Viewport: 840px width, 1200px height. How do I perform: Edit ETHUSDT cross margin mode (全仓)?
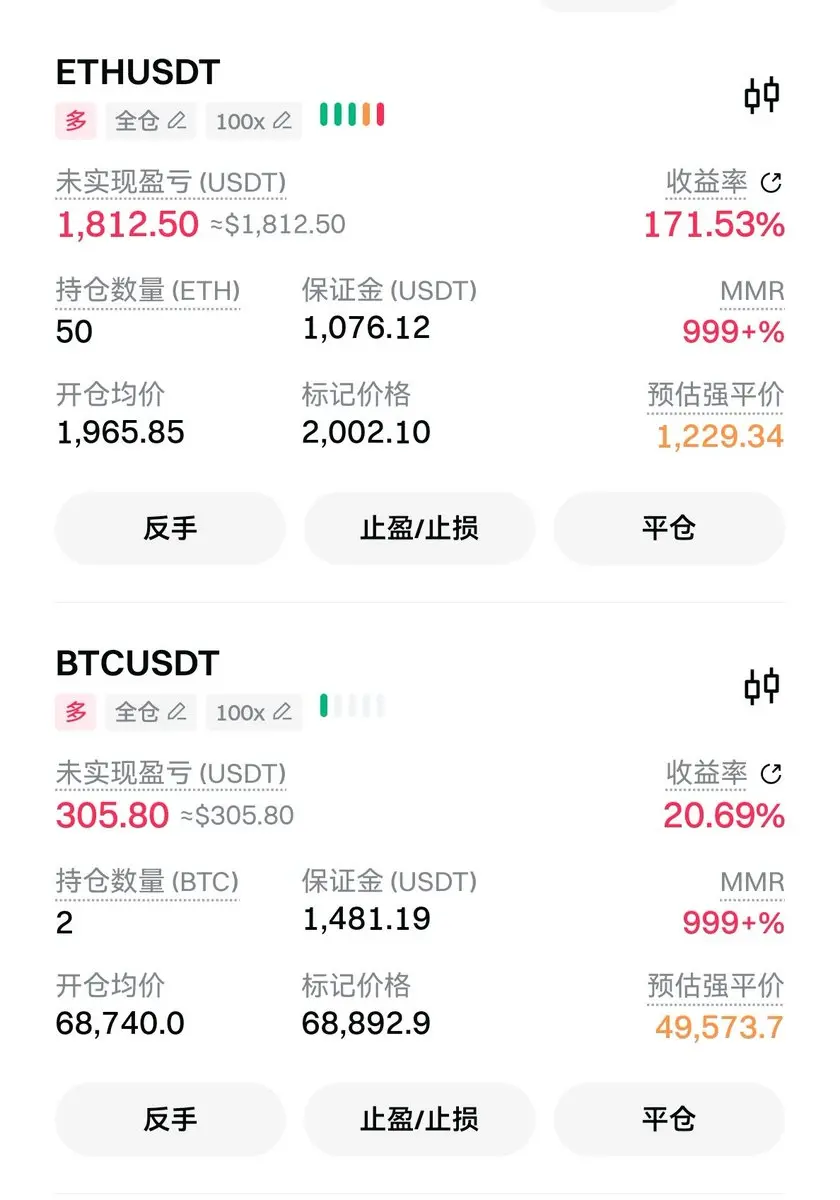(x=151, y=121)
